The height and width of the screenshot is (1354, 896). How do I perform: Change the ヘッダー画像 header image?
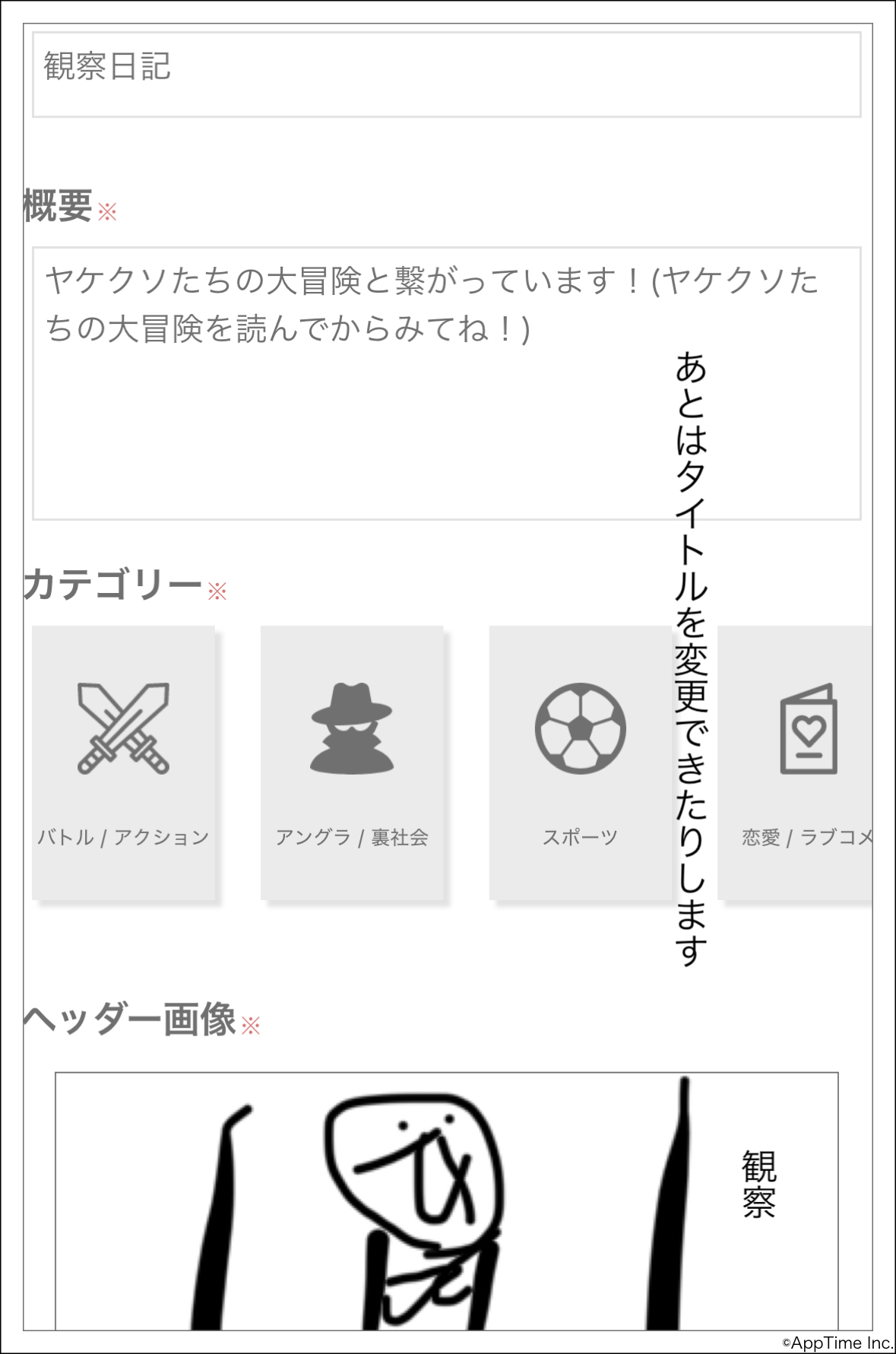tap(446, 1200)
